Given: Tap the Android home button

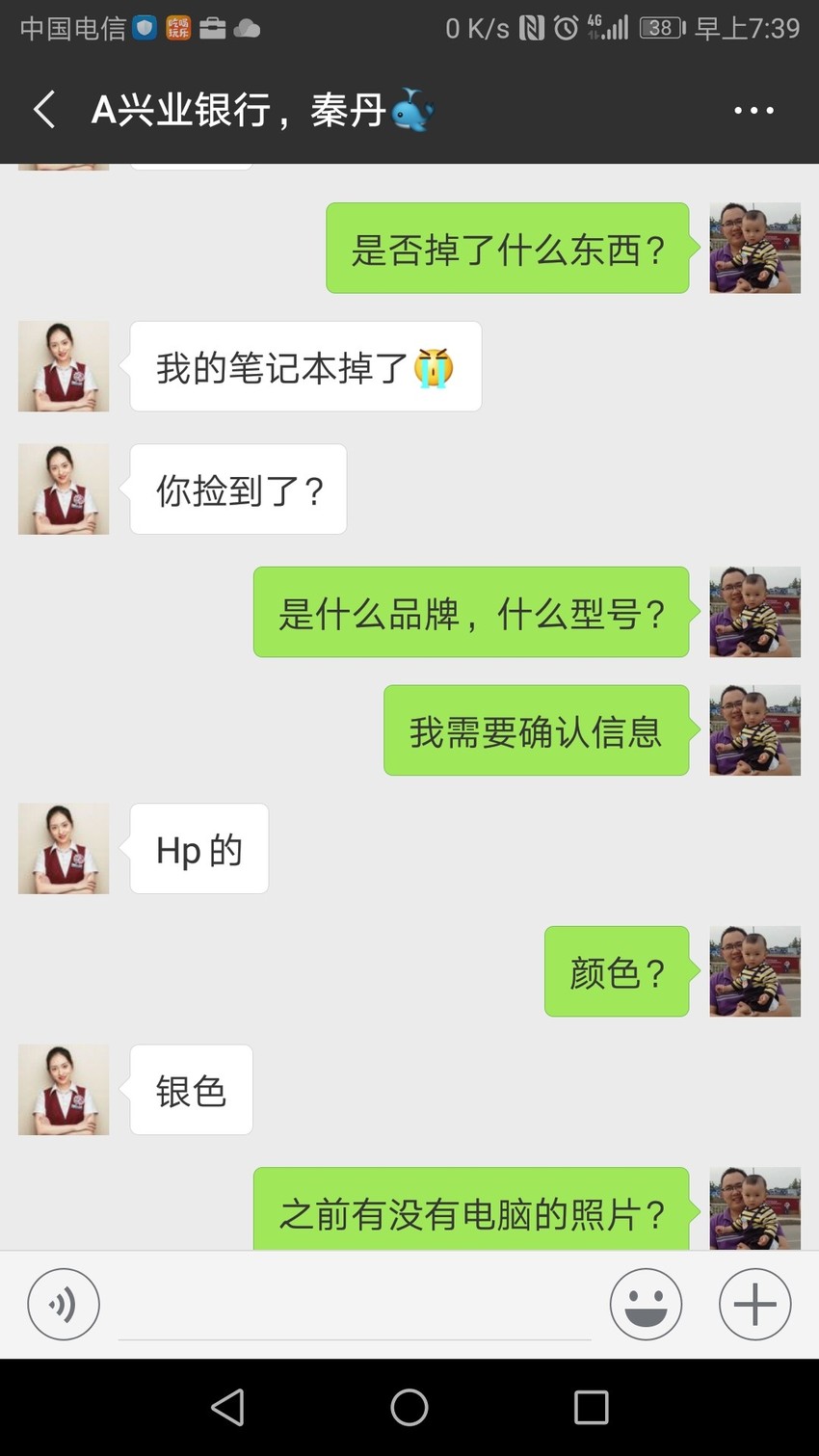Looking at the screenshot, I should (409, 1407).
